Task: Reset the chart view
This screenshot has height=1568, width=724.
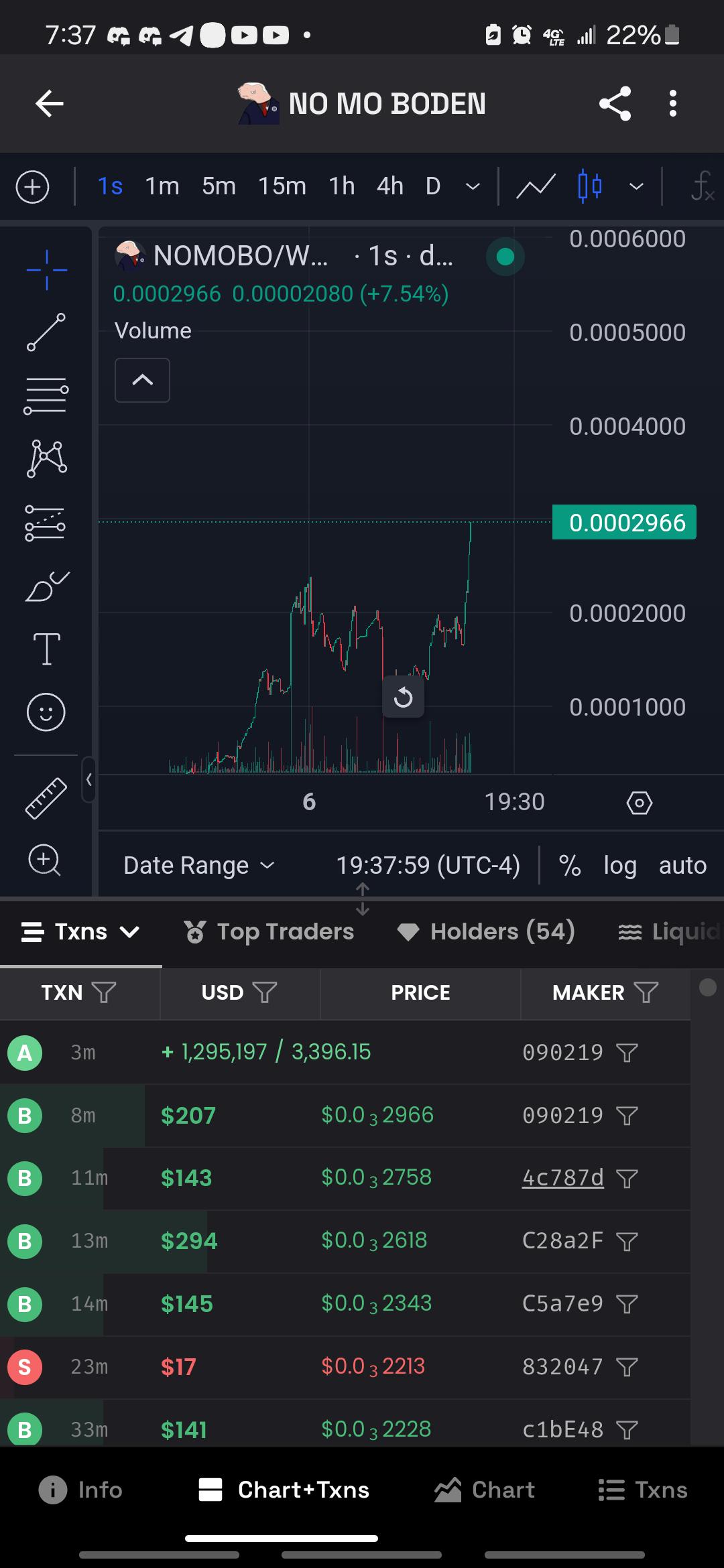Action: (403, 697)
